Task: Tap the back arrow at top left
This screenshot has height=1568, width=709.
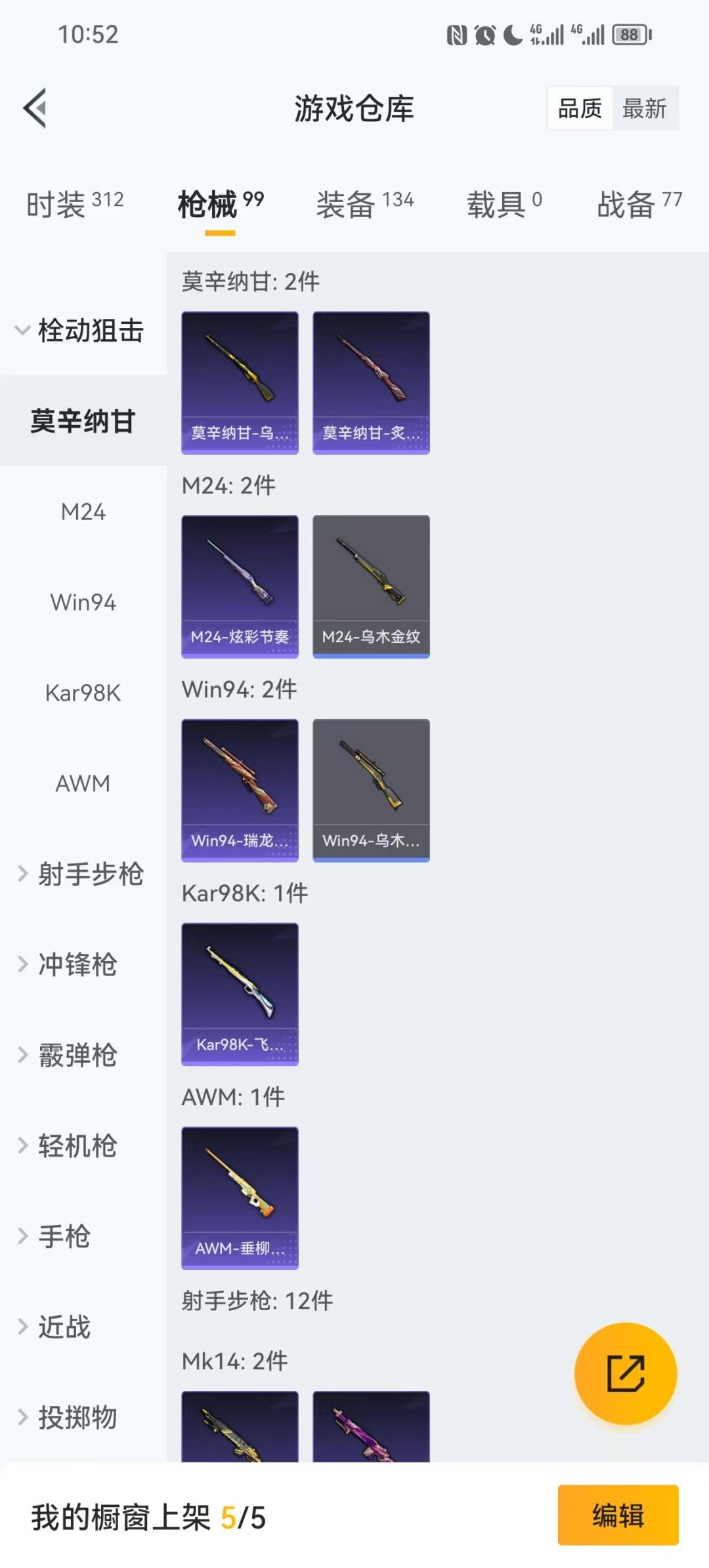Action: coord(37,108)
